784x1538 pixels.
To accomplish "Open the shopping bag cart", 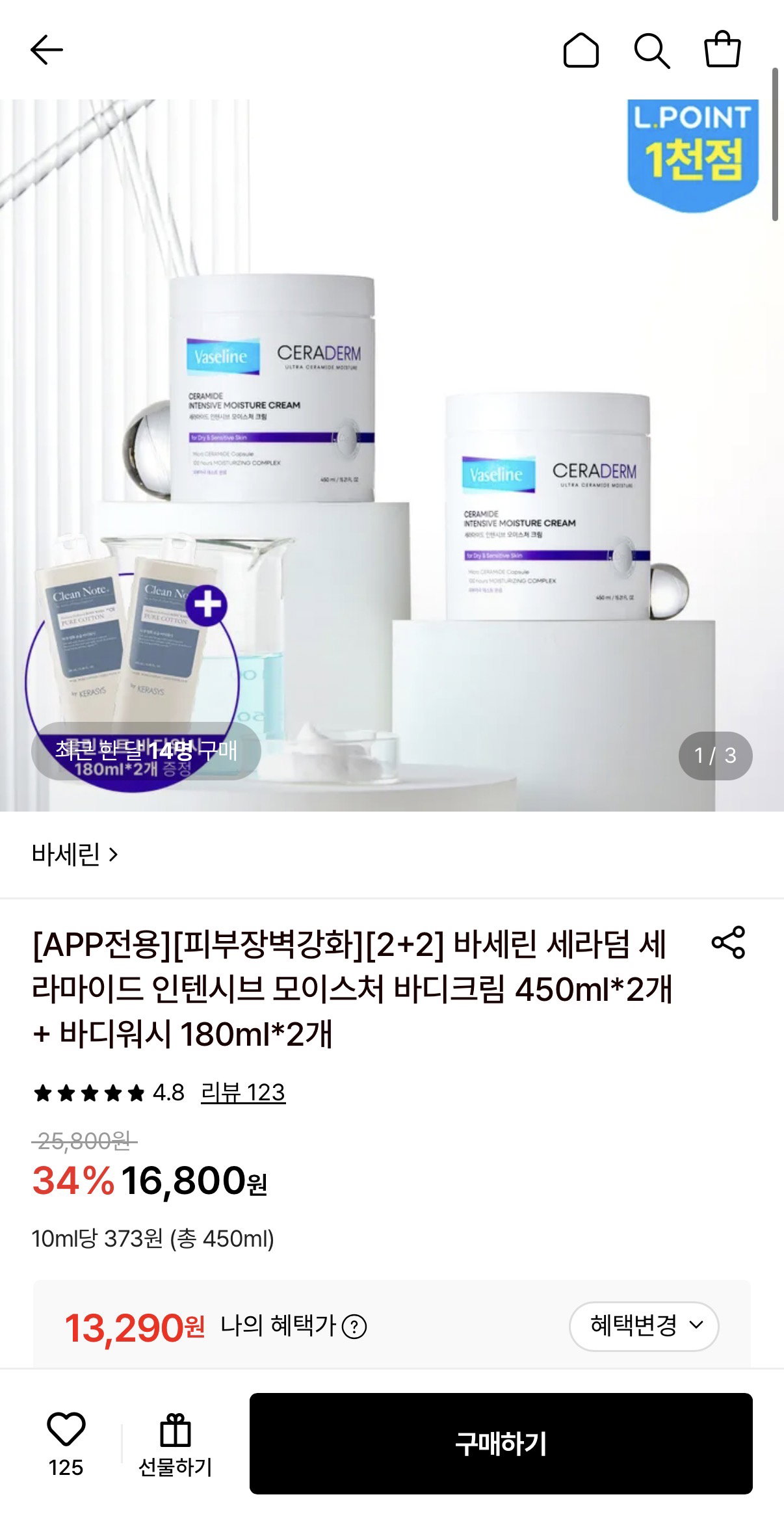I will click(722, 49).
